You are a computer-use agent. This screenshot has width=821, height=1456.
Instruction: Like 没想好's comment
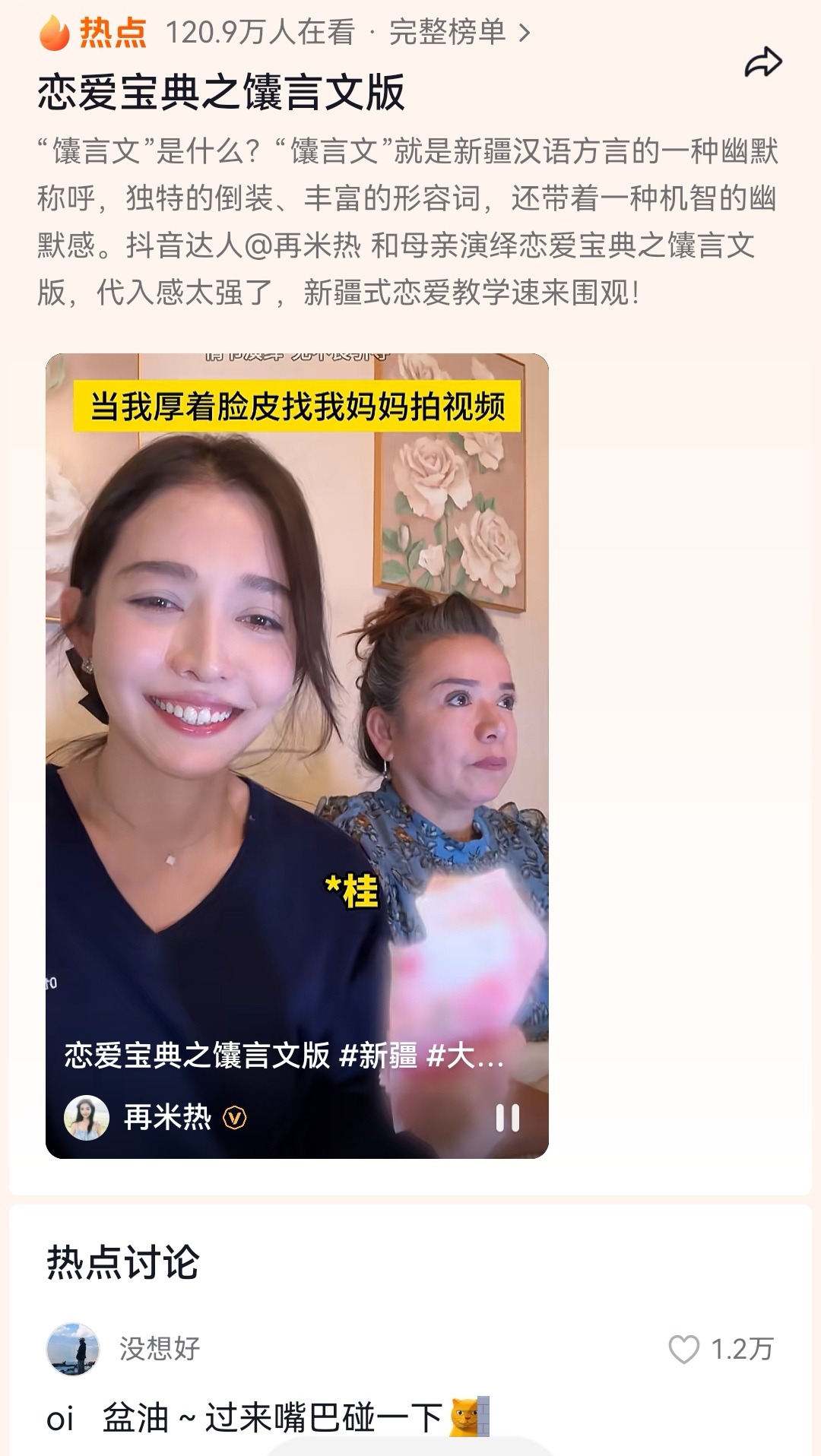pyautogui.click(x=683, y=1350)
